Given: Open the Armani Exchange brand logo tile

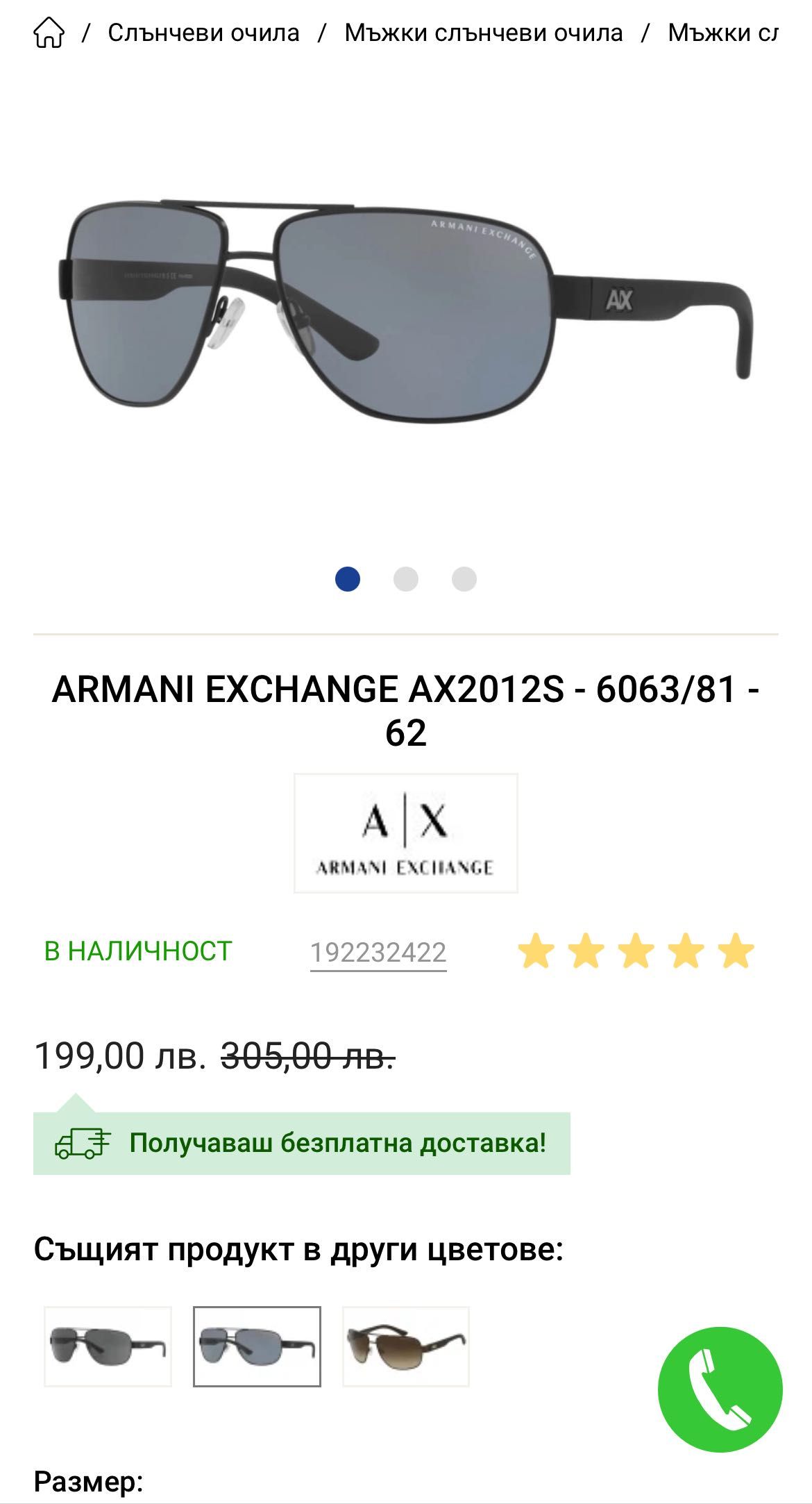Looking at the screenshot, I should 405,833.
